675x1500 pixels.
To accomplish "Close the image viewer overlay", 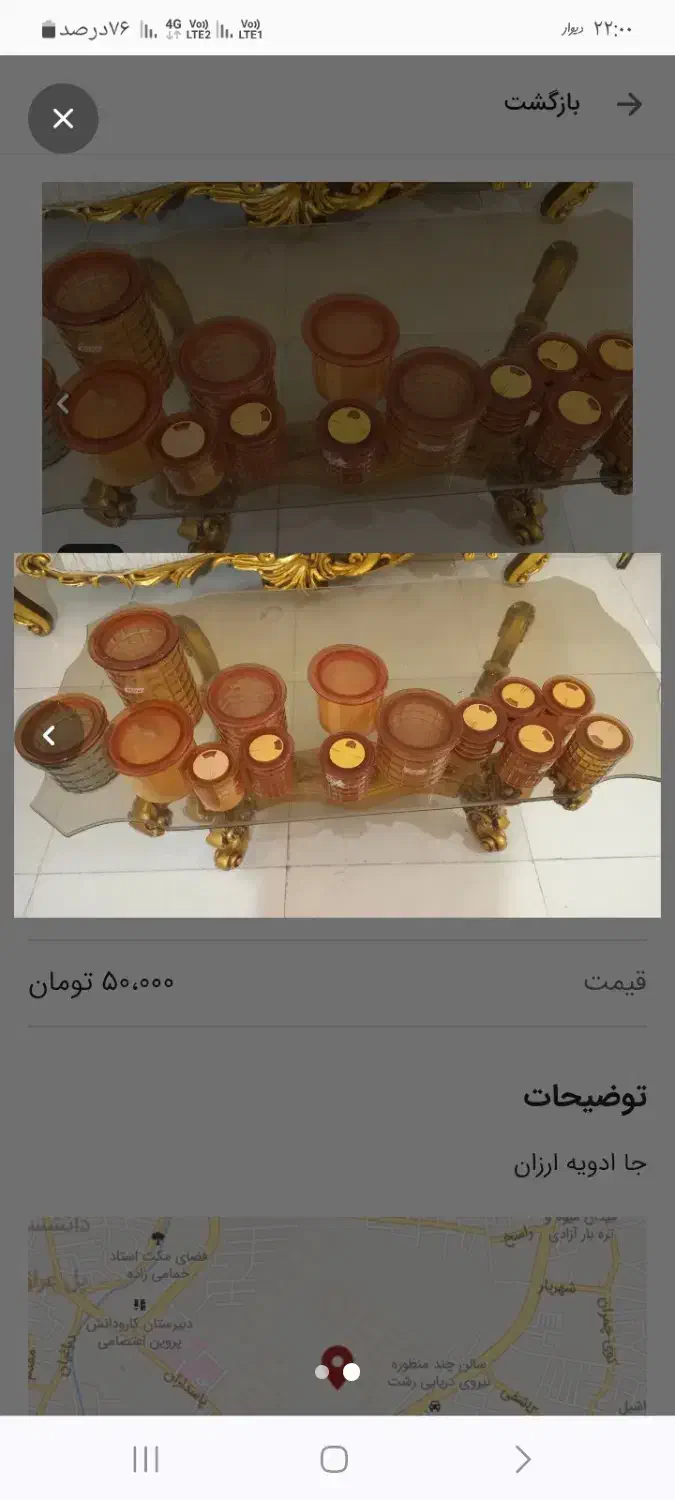I will (63, 119).
